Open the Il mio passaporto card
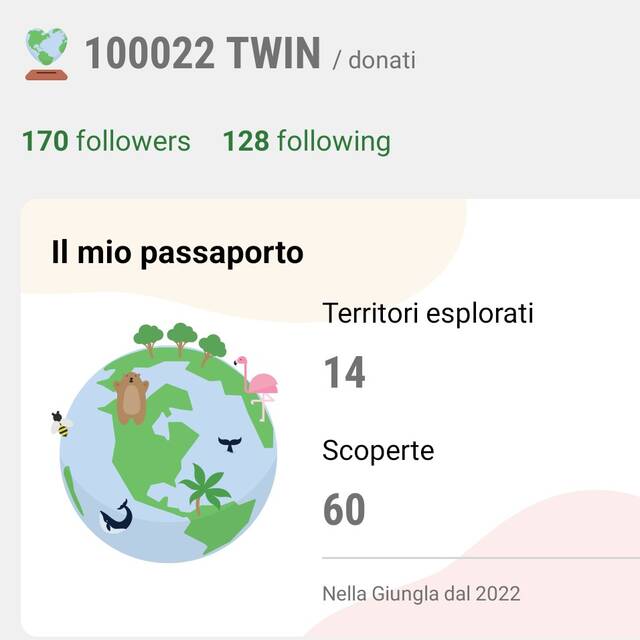640x640 pixels. [178, 253]
